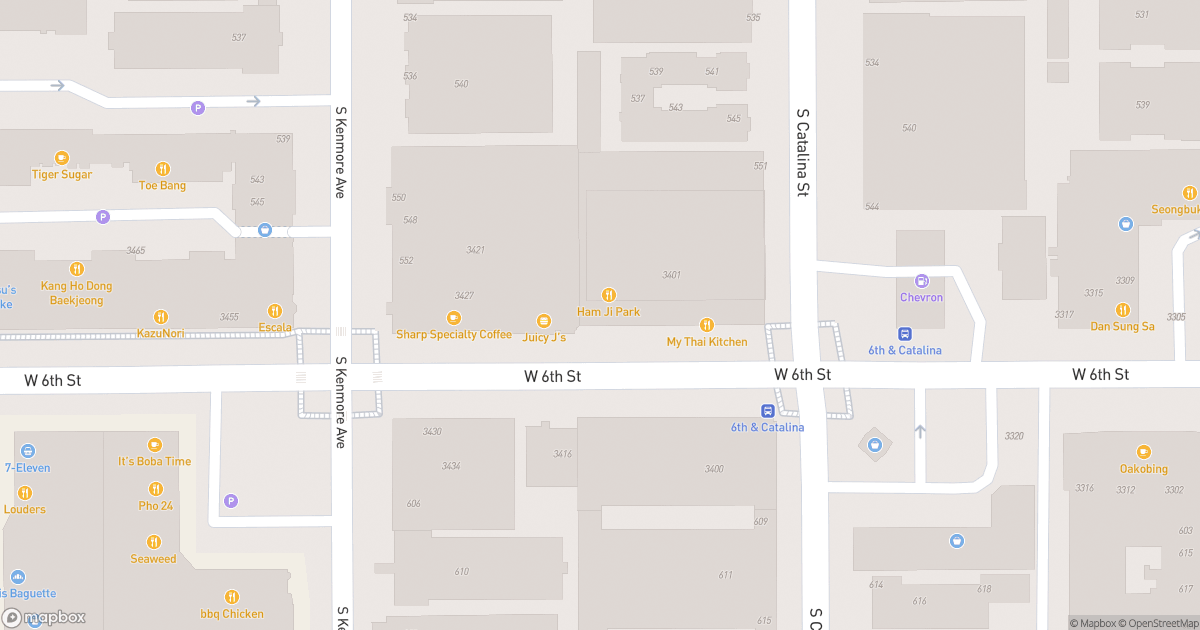Select the KazuNori restaurant pin
This screenshot has width=1200, height=630.
coord(160,317)
